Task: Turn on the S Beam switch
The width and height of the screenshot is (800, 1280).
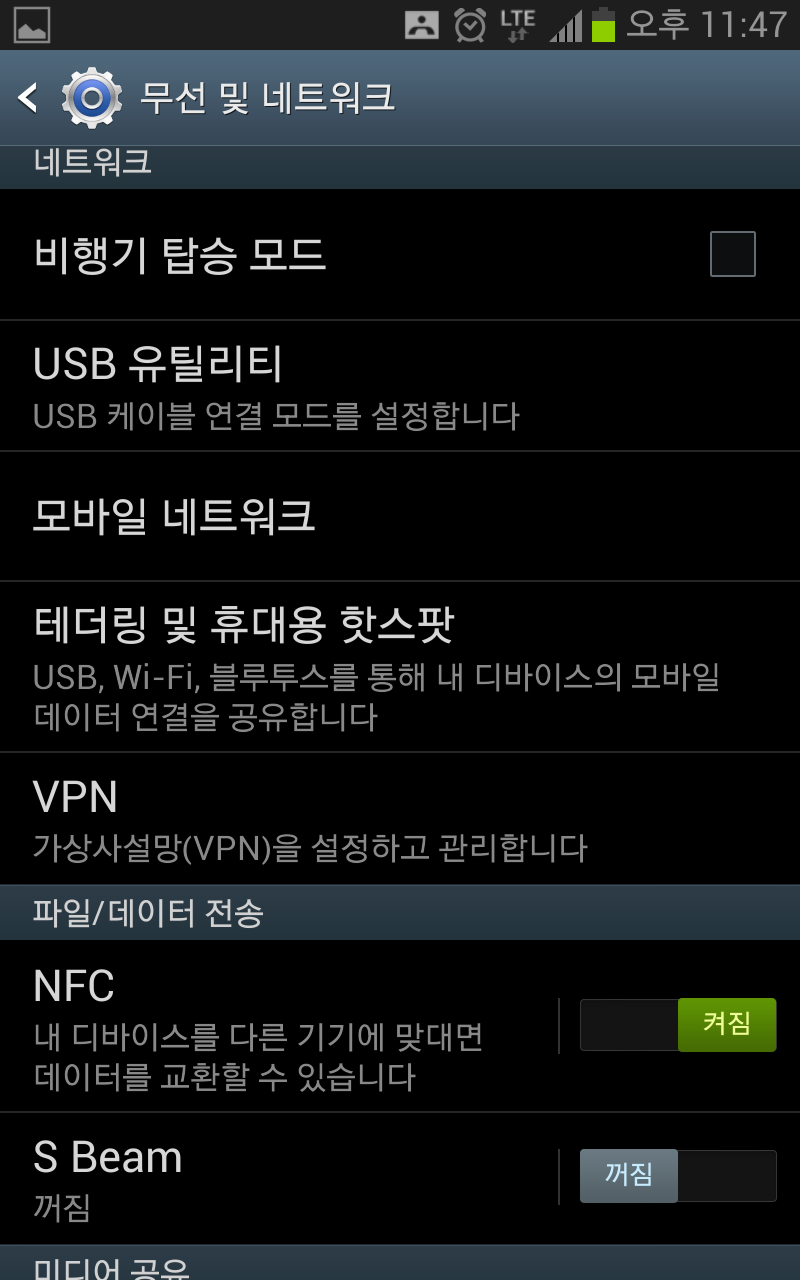Action: [x=678, y=1176]
